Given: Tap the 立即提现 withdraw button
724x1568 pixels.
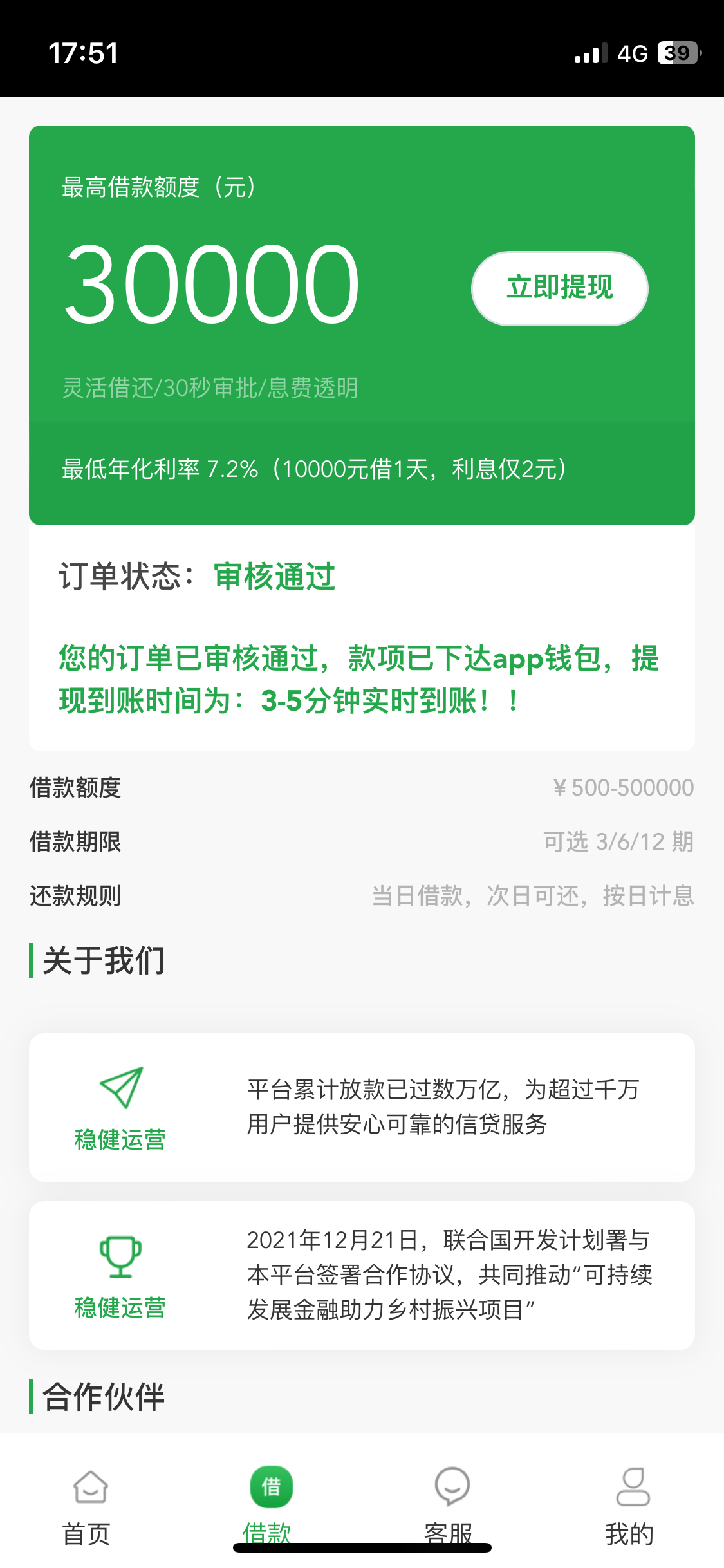Looking at the screenshot, I should [559, 288].
